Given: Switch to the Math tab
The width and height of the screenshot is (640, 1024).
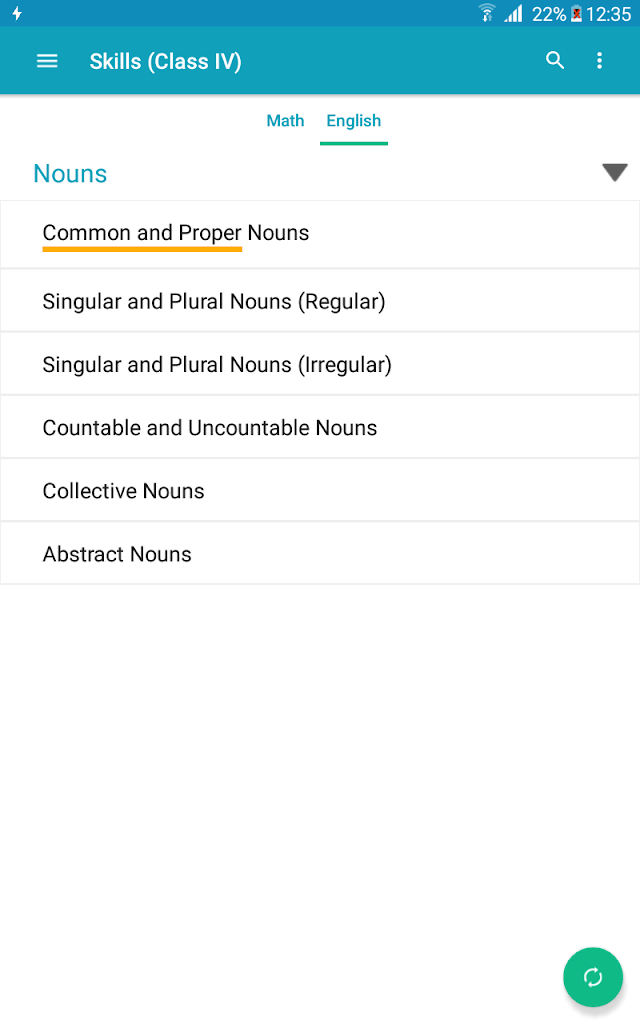Looking at the screenshot, I should point(285,121).
